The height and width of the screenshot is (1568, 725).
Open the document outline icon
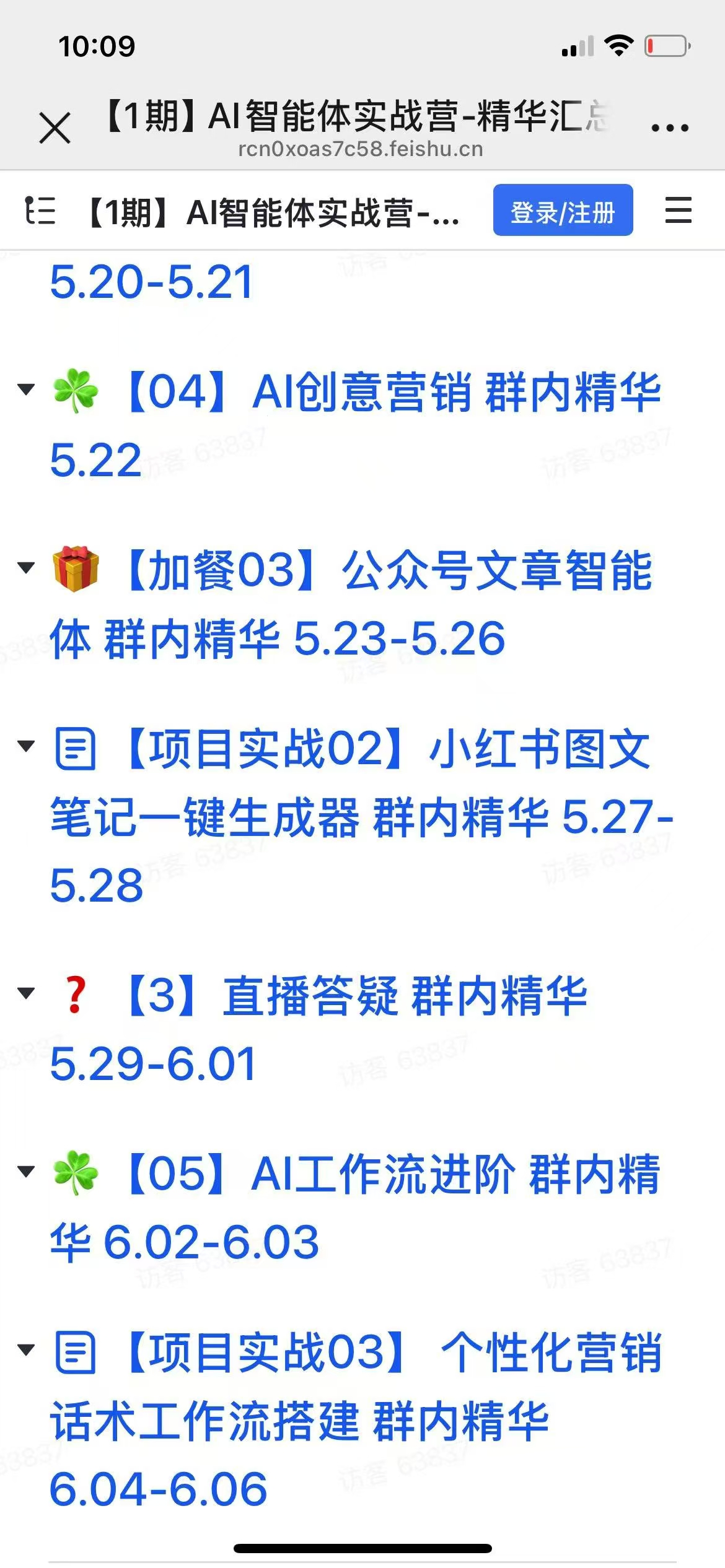40,211
